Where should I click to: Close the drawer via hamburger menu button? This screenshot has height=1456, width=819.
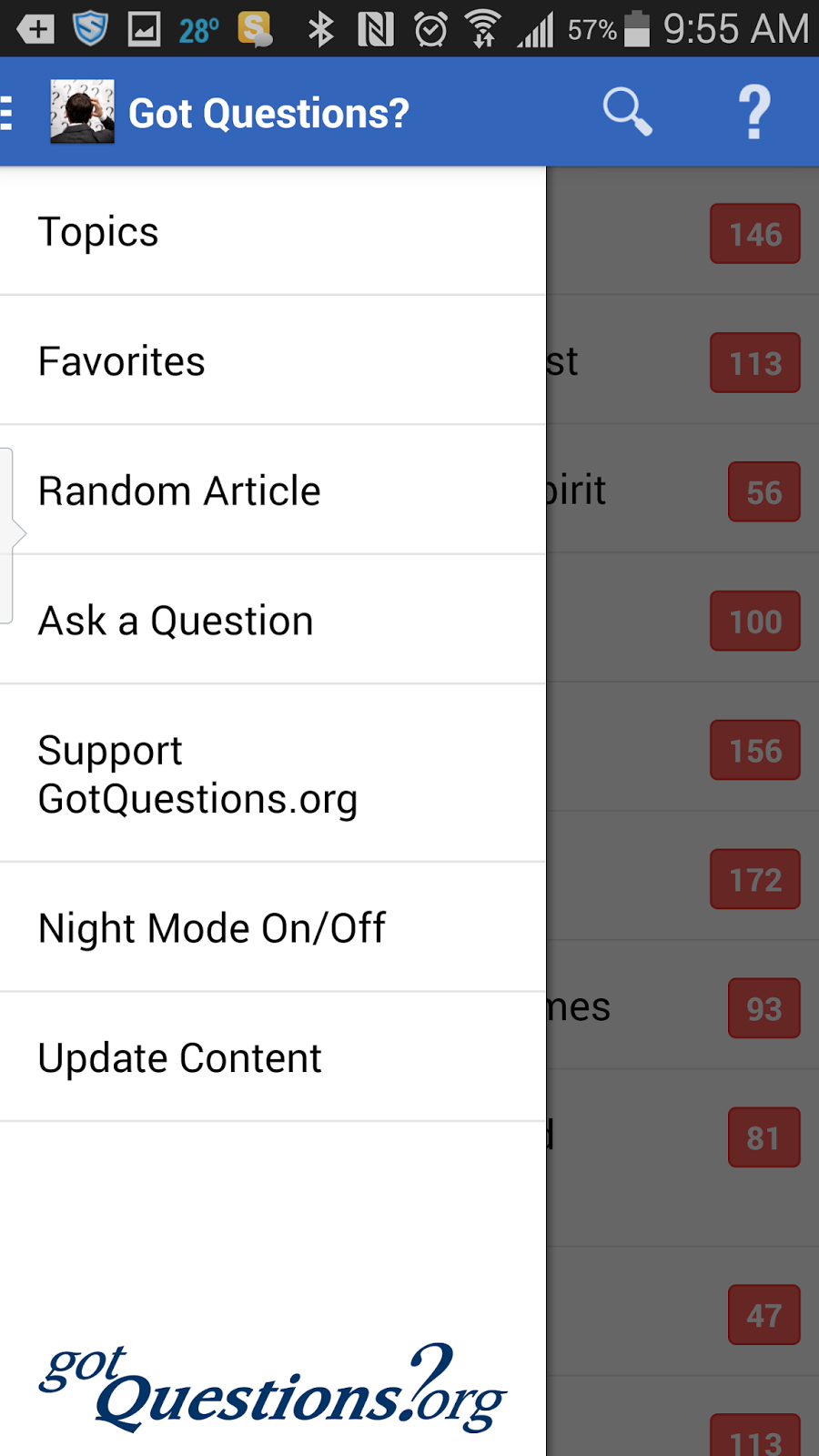[x=7, y=113]
